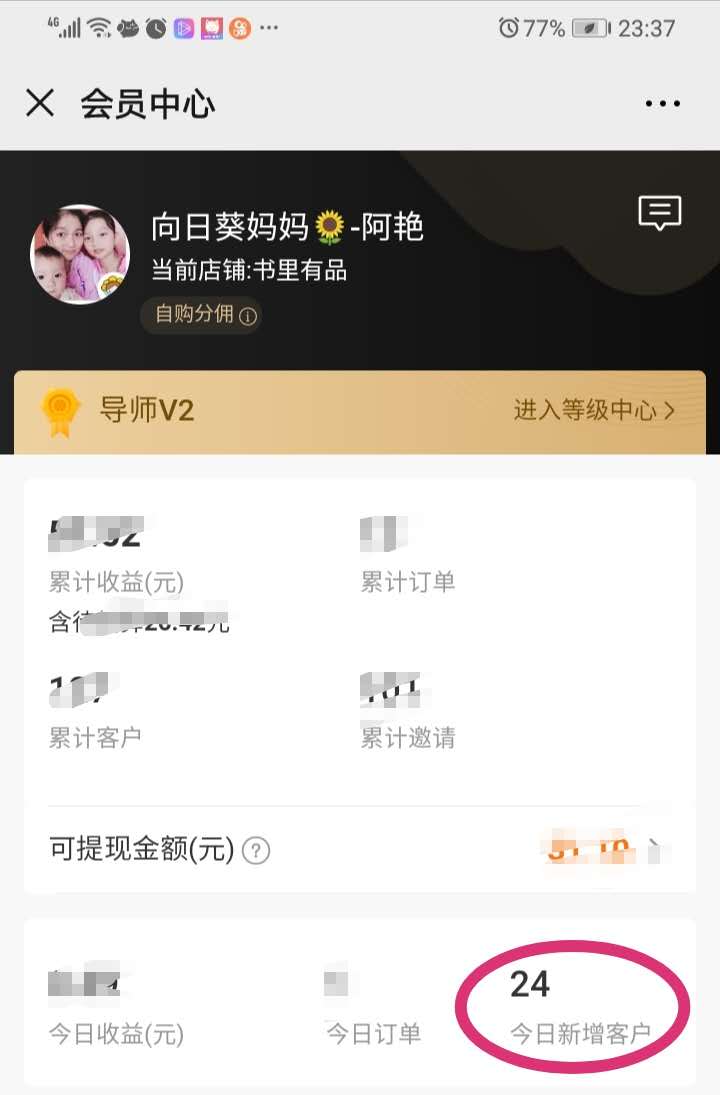Open 累计收益 details
This screenshot has width=720, height=1095.
click(116, 558)
